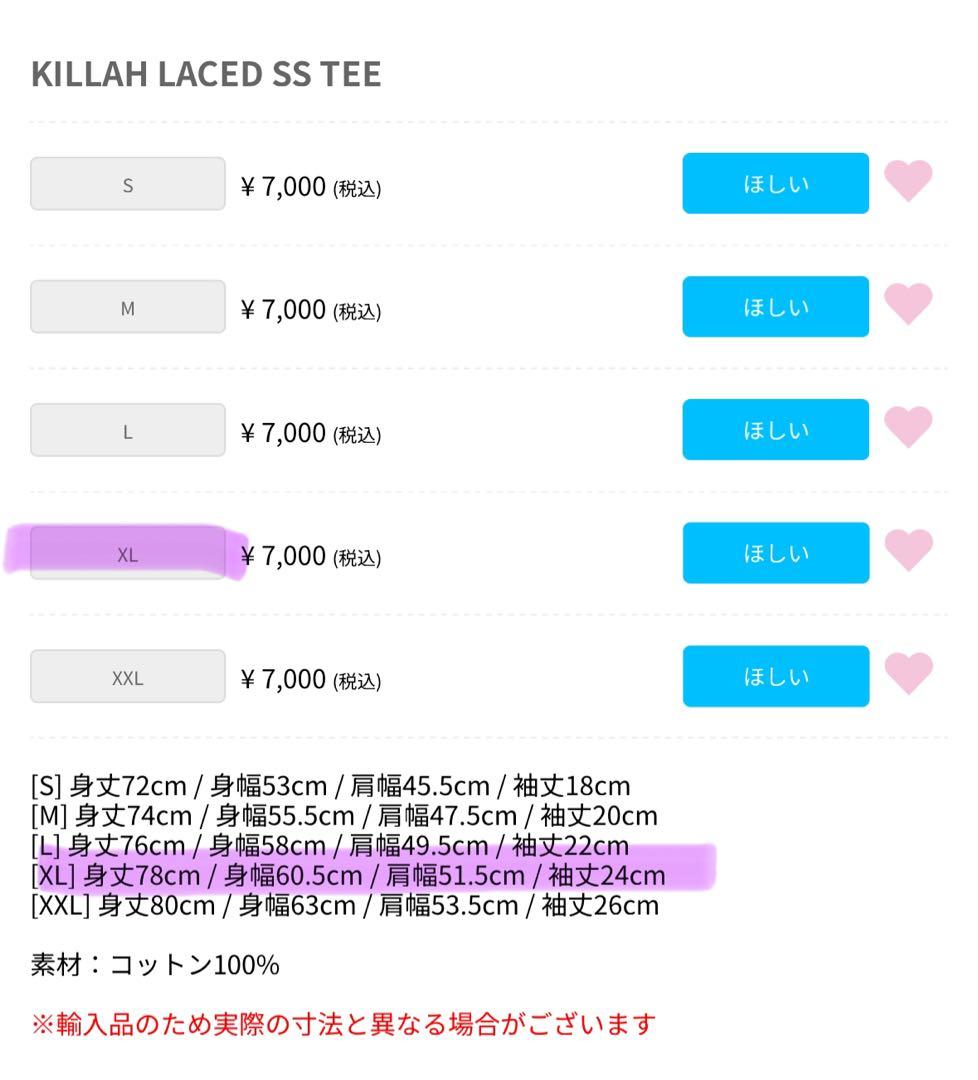978x1080 pixels.
Task: Click the heart icon on the XL row
Action: pos(909,552)
